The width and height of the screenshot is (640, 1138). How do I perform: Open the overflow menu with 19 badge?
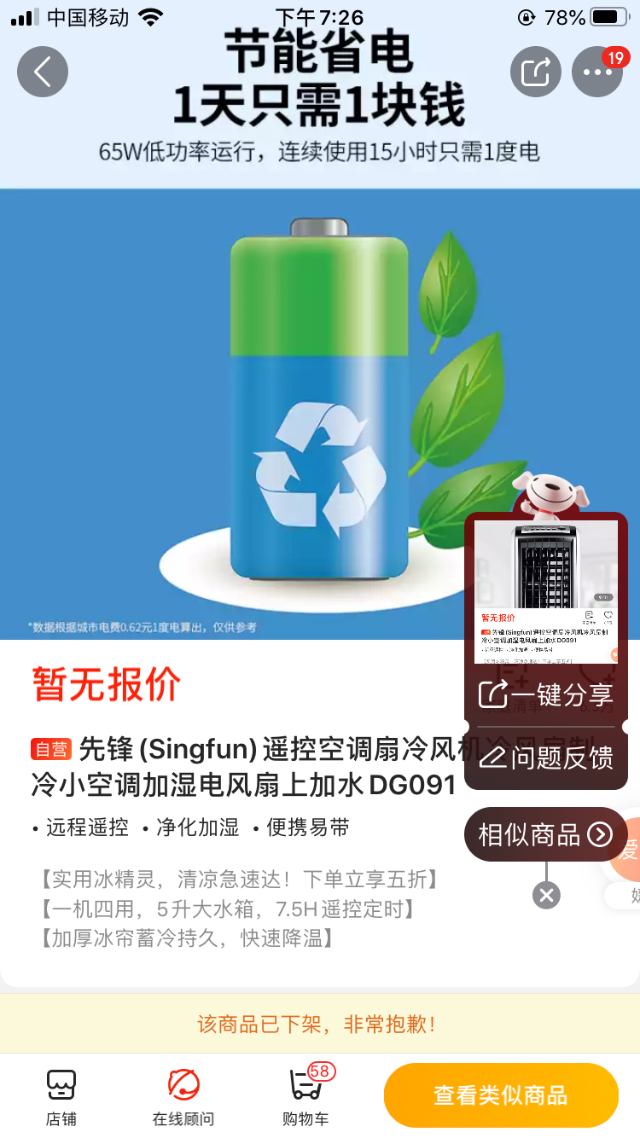tap(597, 72)
